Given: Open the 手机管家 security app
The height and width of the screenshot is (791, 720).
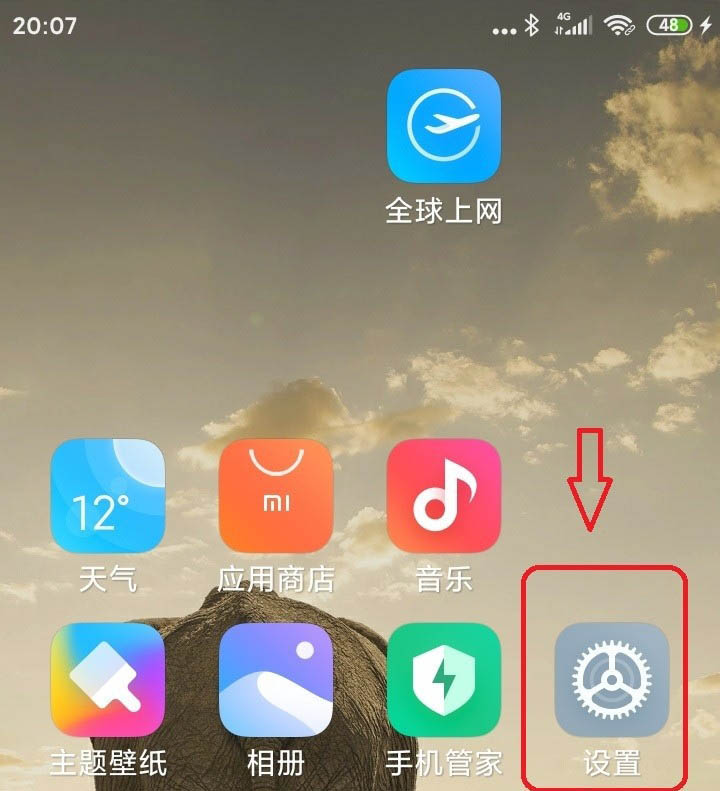Looking at the screenshot, I should pos(443,680).
